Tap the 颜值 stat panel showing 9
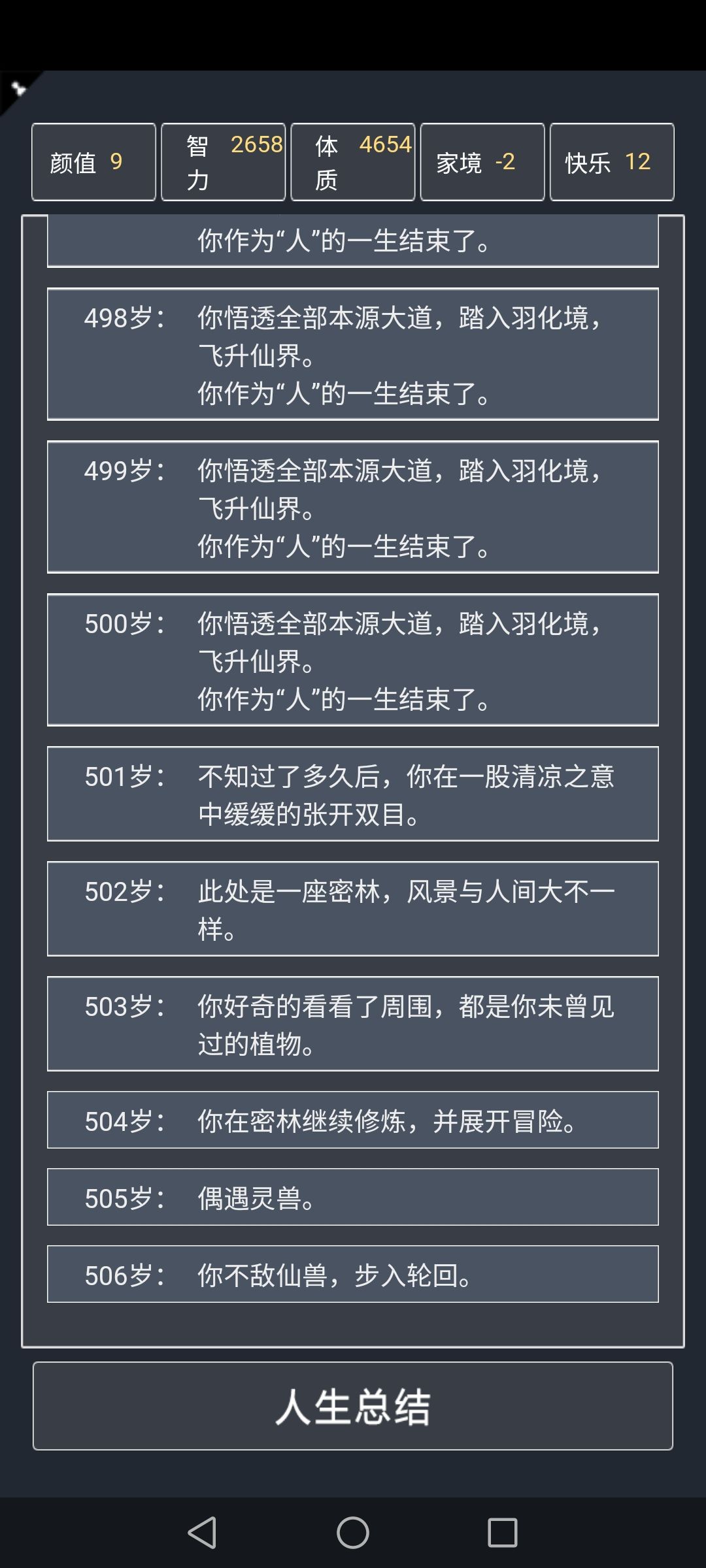 [93, 161]
